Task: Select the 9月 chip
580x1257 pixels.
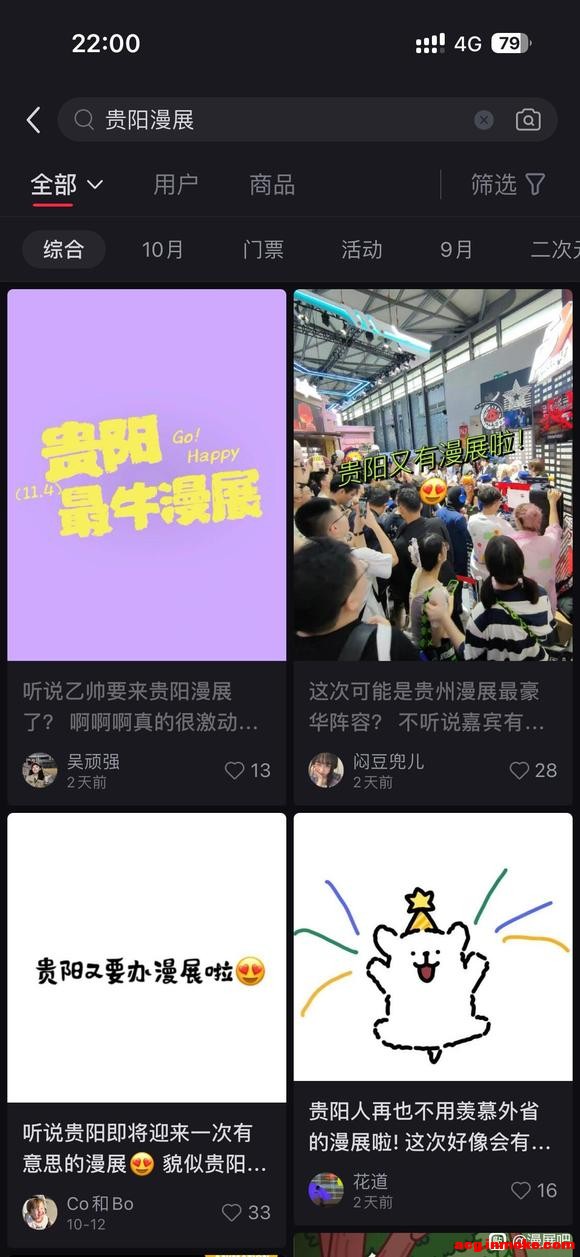Action: pos(456,249)
